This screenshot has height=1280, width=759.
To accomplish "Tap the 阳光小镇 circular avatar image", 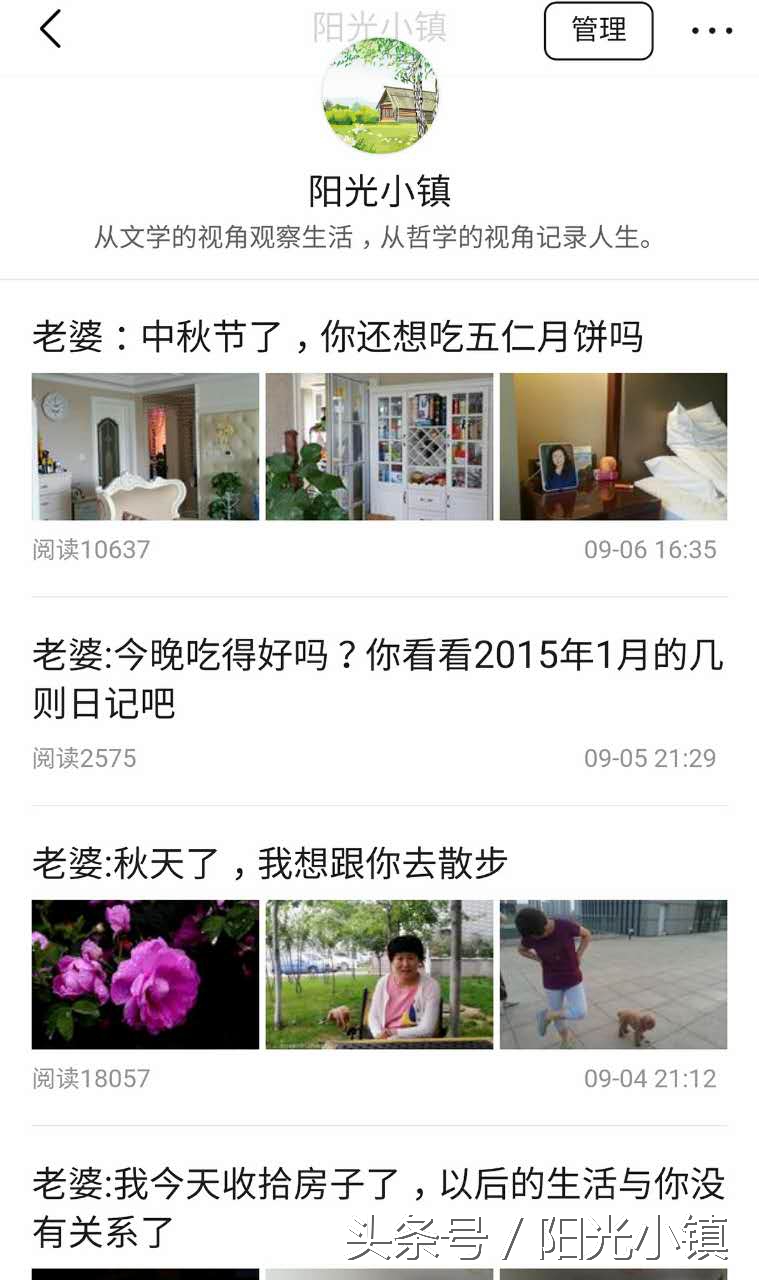I will pos(379,97).
